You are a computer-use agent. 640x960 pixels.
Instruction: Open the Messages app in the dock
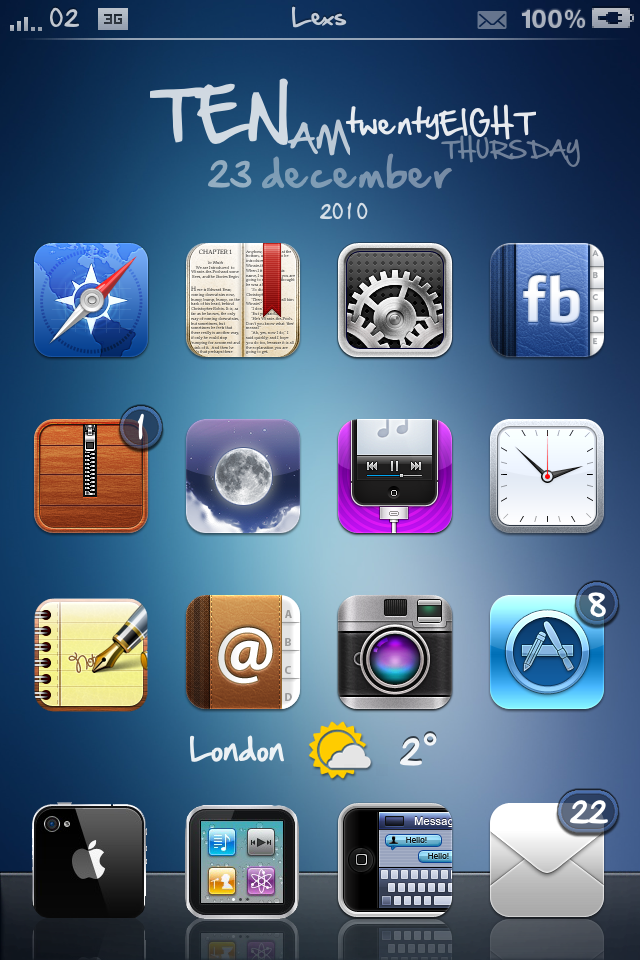pos(395,861)
